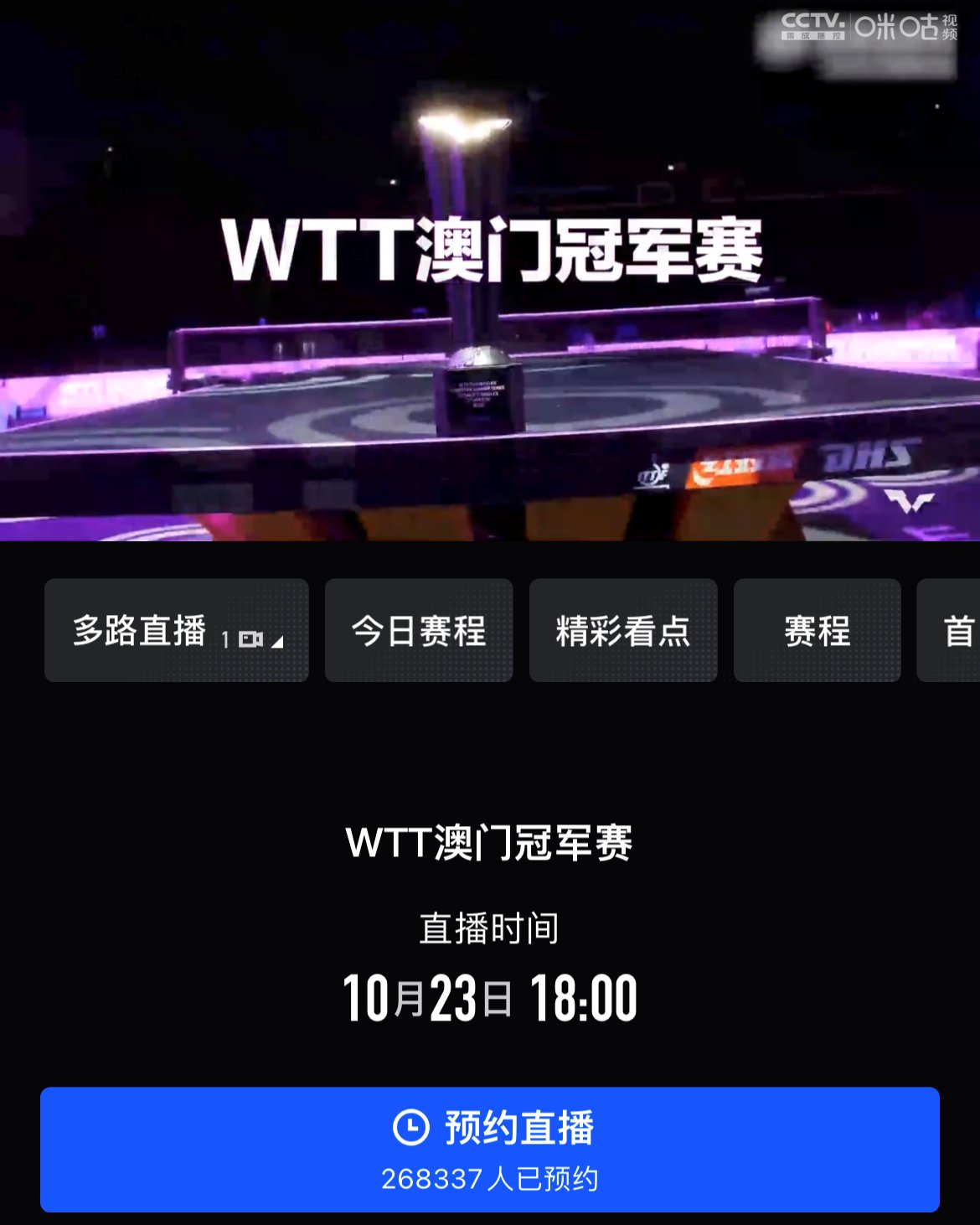The height and width of the screenshot is (1225, 980).
Task: Select the 赛程 schedule tab
Action: (x=817, y=630)
